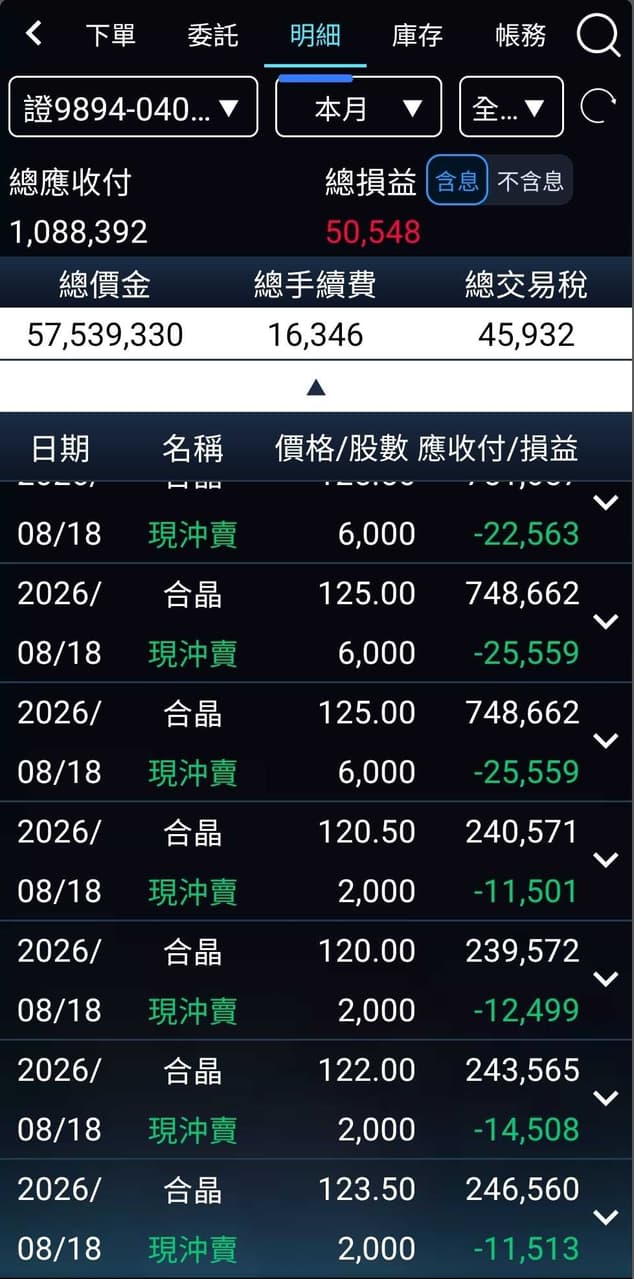Refresh the transaction details
The image size is (634, 1279).
[598, 107]
